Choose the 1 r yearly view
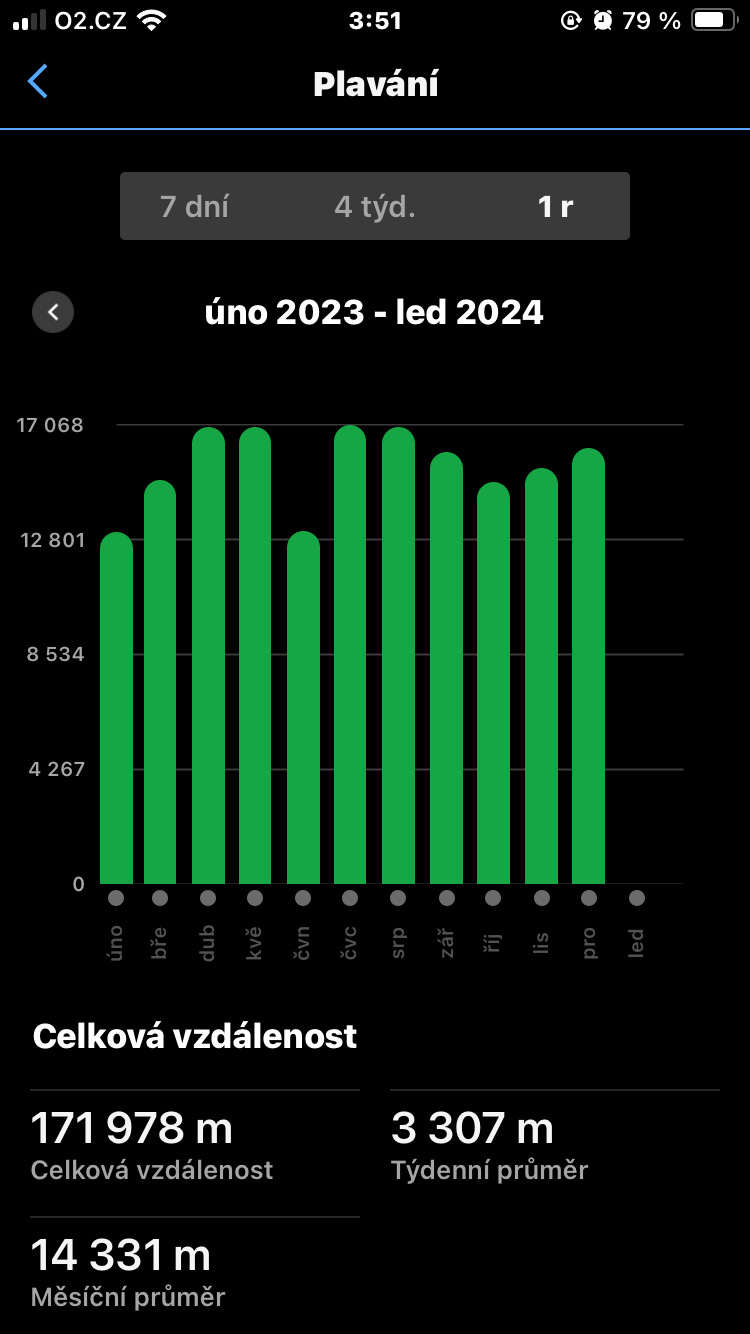The image size is (750, 1334). (x=555, y=207)
